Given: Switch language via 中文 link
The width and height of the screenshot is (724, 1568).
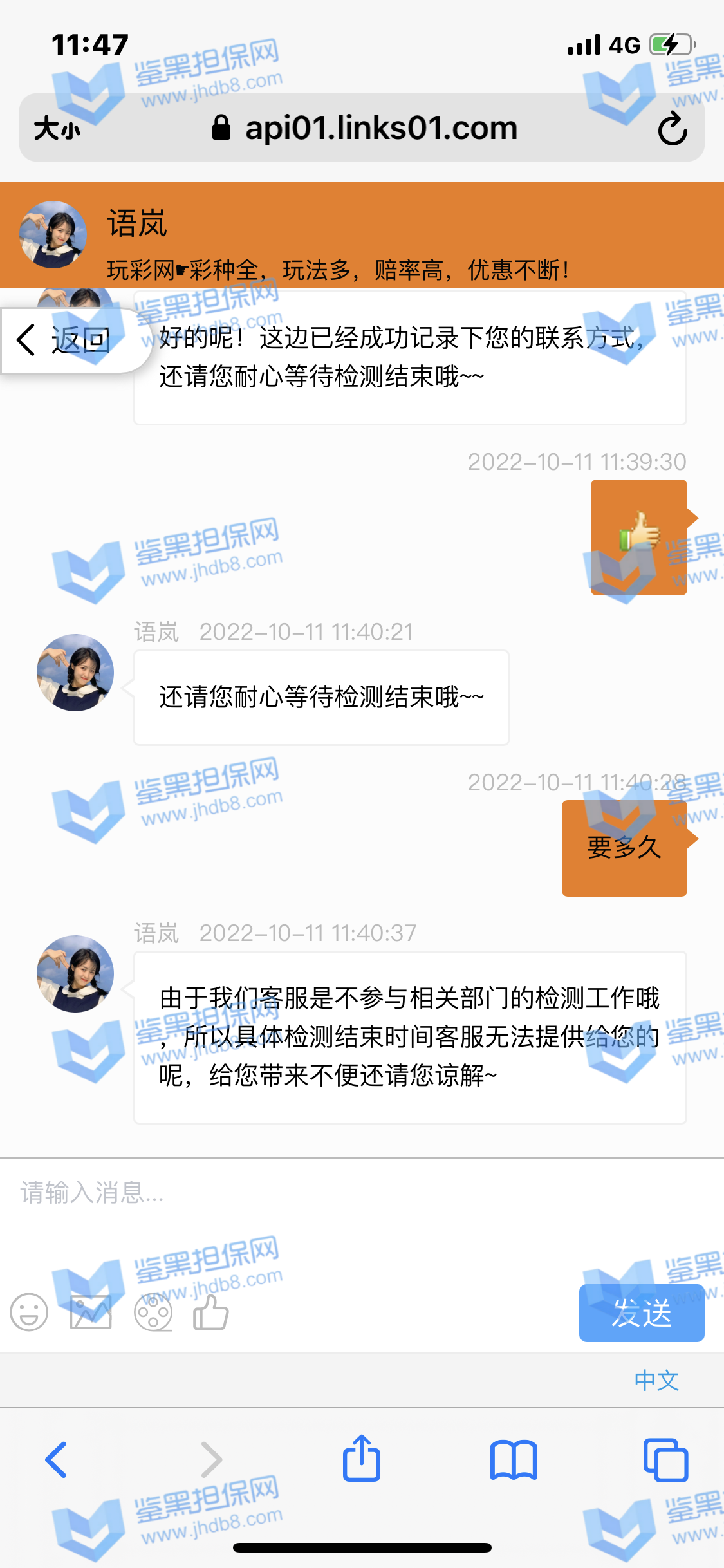Looking at the screenshot, I should [656, 1380].
